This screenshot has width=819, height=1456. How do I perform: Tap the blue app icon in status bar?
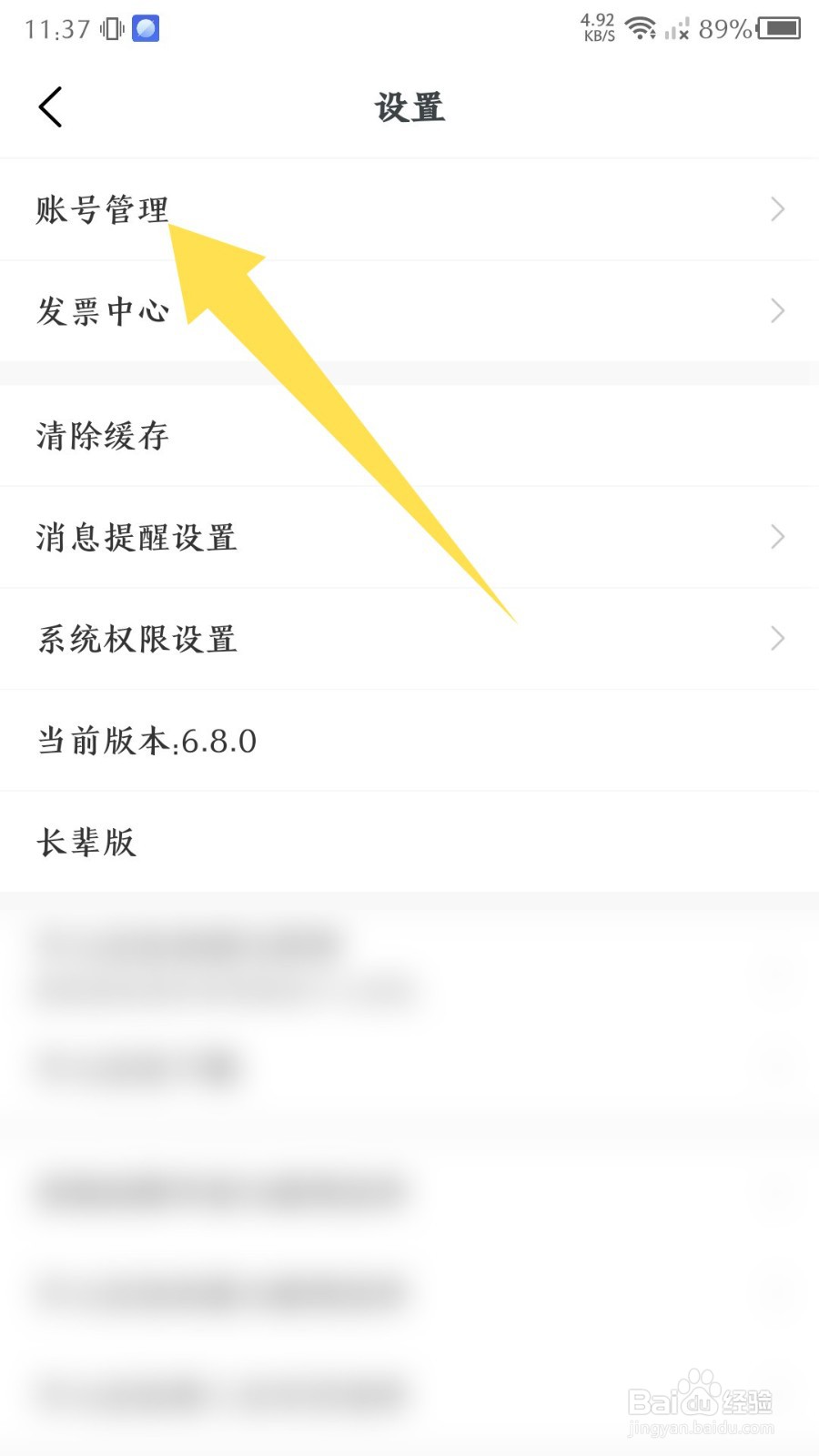pos(143,28)
